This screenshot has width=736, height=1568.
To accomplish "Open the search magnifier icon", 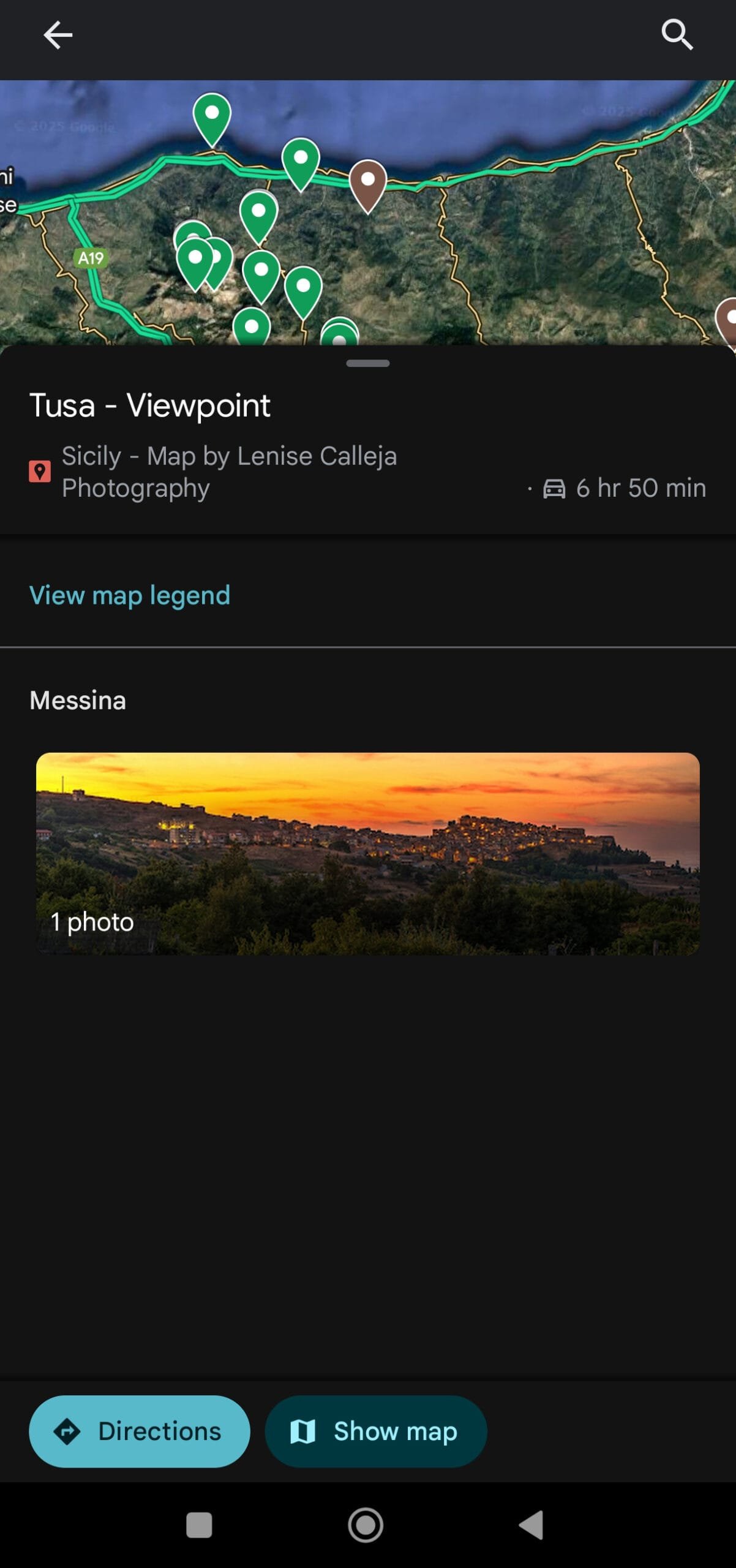I will 677,35.
